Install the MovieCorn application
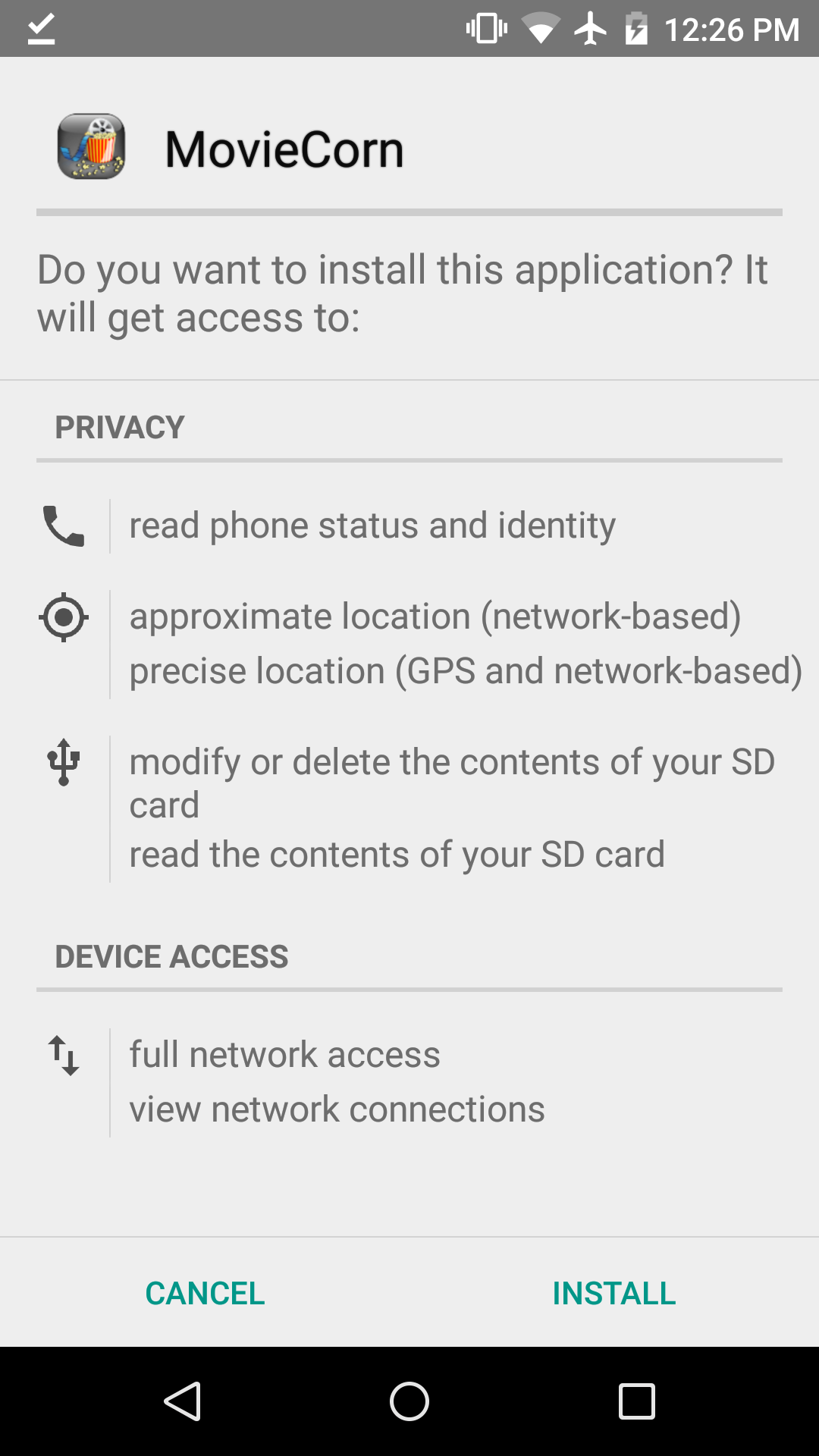This screenshot has width=819, height=1456. (x=613, y=1293)
